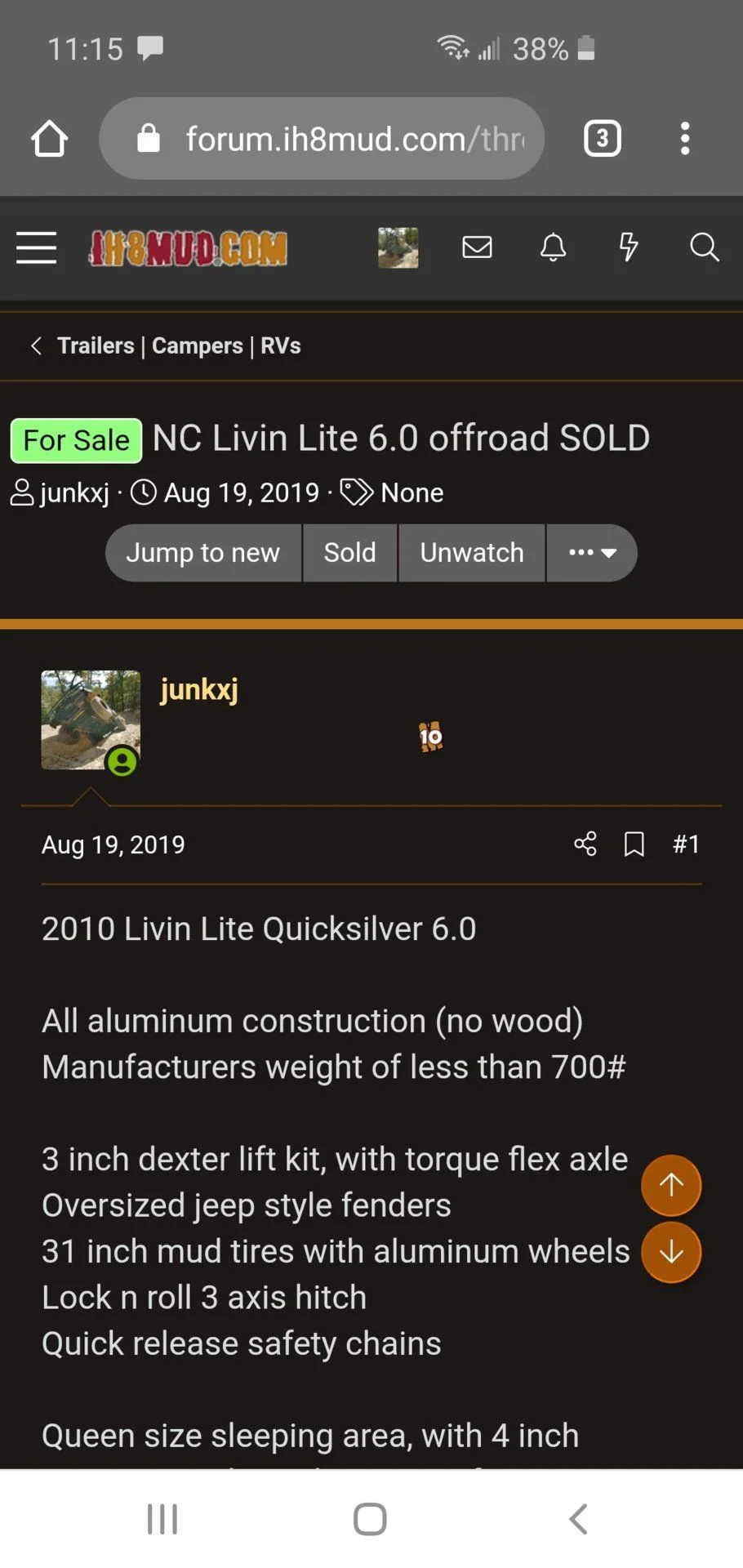Image resolution: width=743 pixels, height=1568 pixels.
Task: Jump to the page top with up arrow
Action: point(671,1185)
